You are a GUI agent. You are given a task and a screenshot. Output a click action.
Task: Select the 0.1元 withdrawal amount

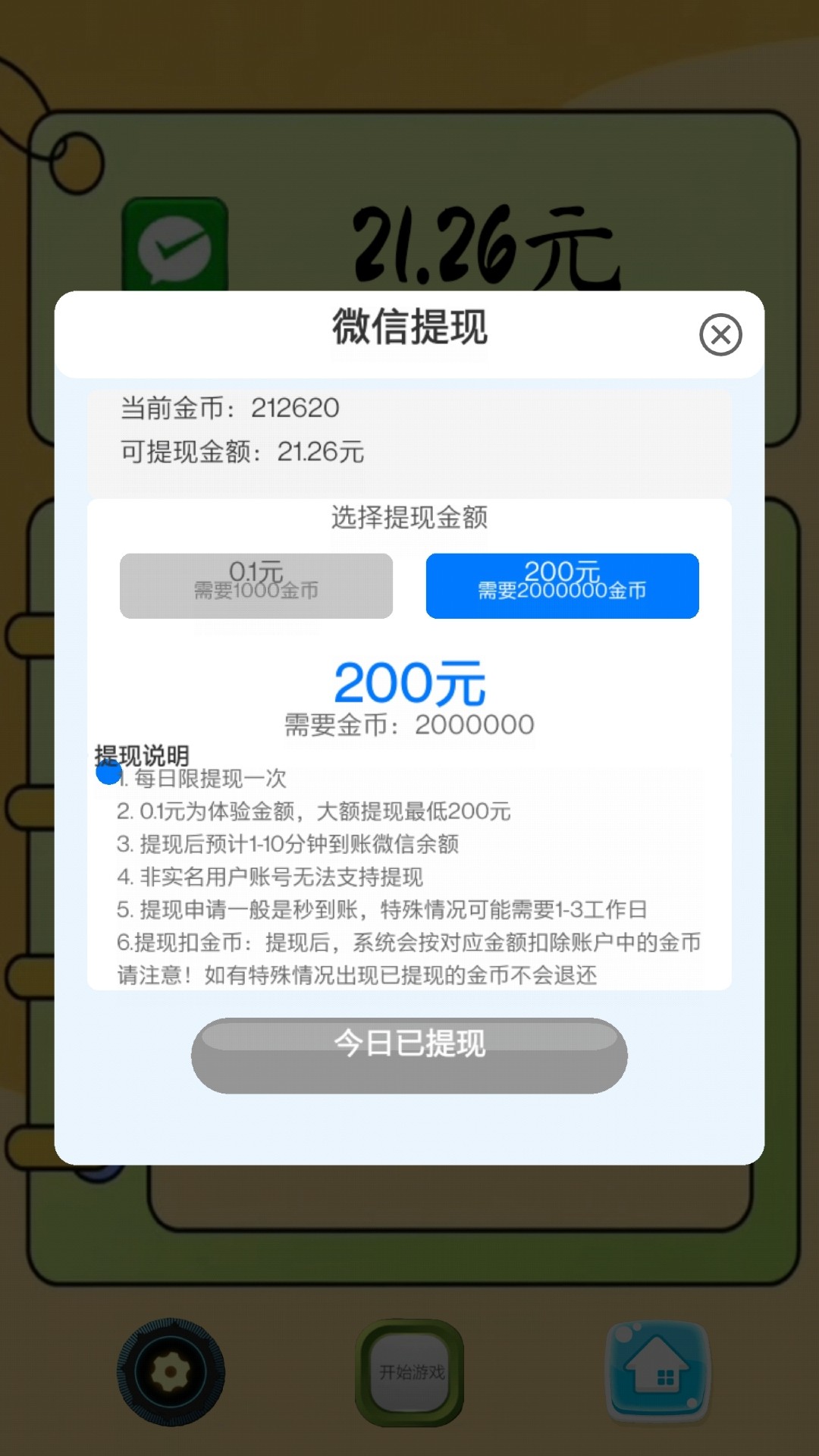(x=256, y=585)
